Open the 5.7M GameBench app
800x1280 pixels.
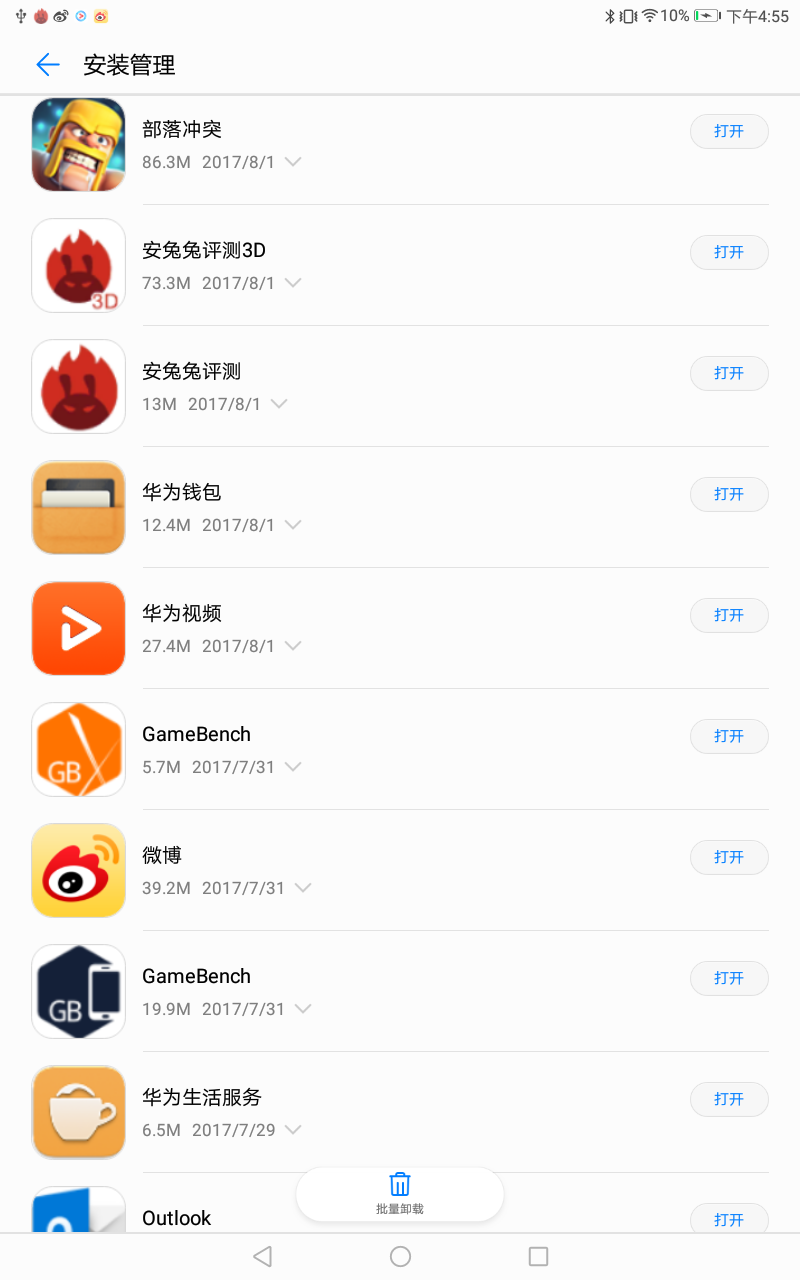(729, 736)
